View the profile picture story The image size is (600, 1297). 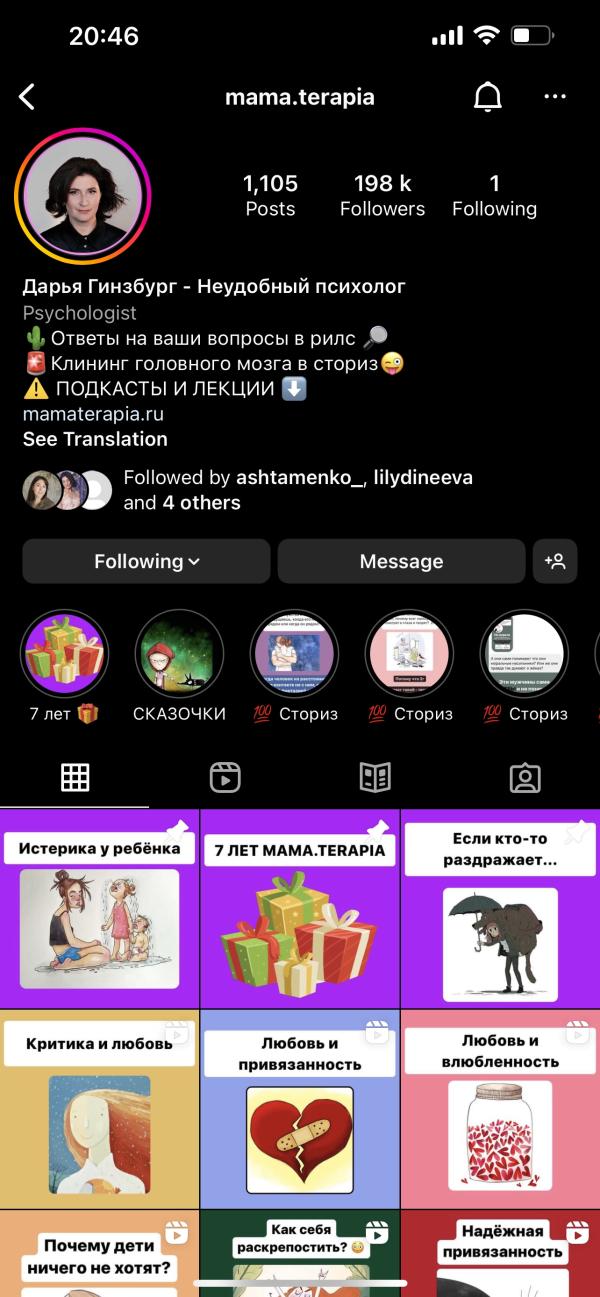coord(82,196)
